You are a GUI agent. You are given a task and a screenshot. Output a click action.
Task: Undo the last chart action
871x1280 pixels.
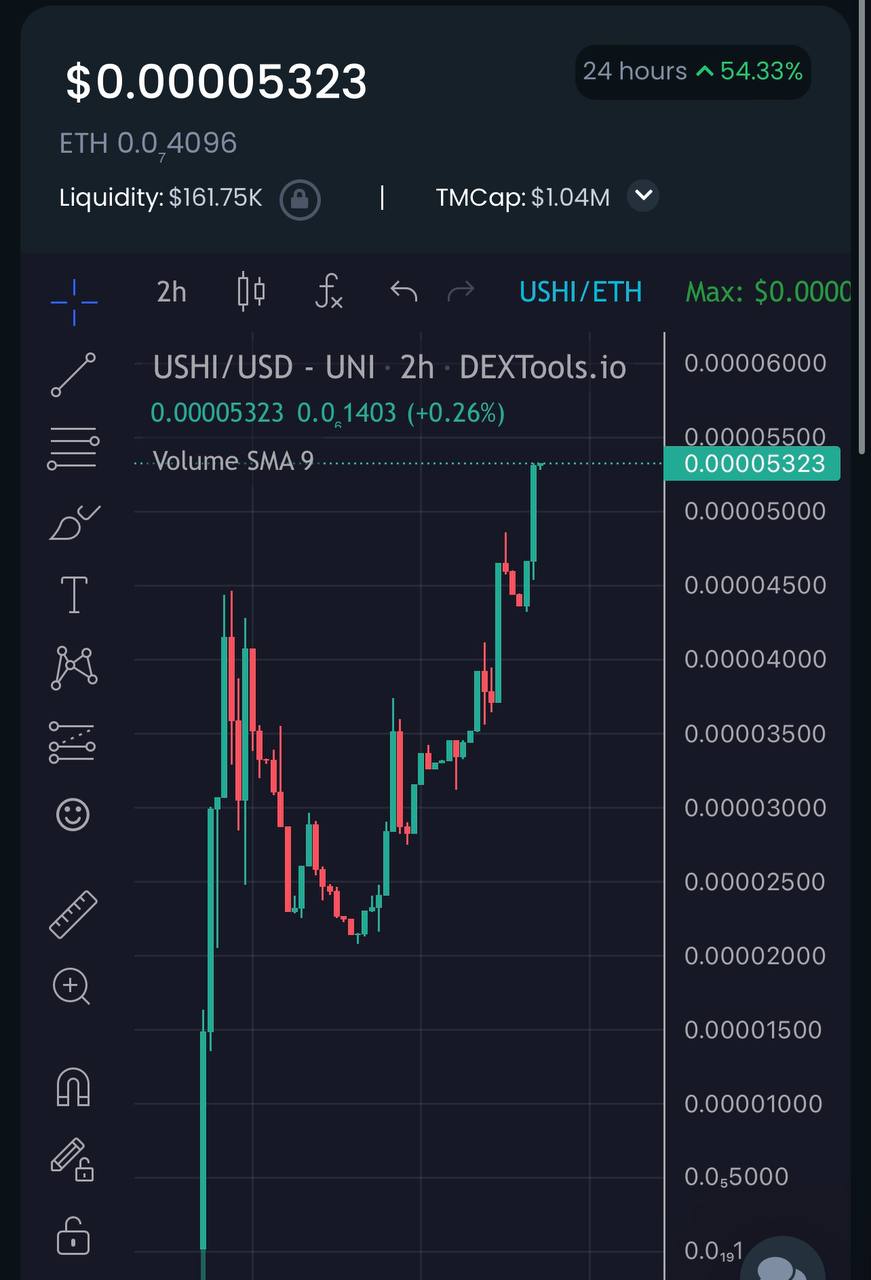(x=403, y=292)
